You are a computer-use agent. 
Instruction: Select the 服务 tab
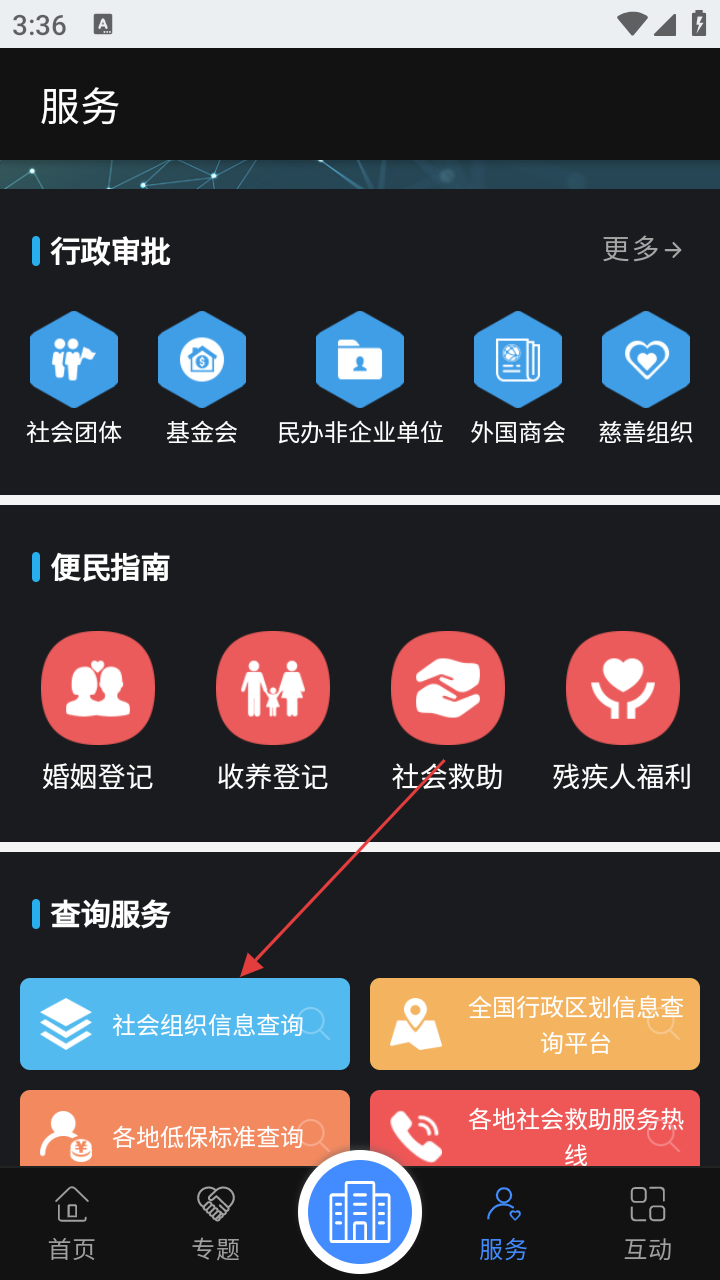(503, 1222)
